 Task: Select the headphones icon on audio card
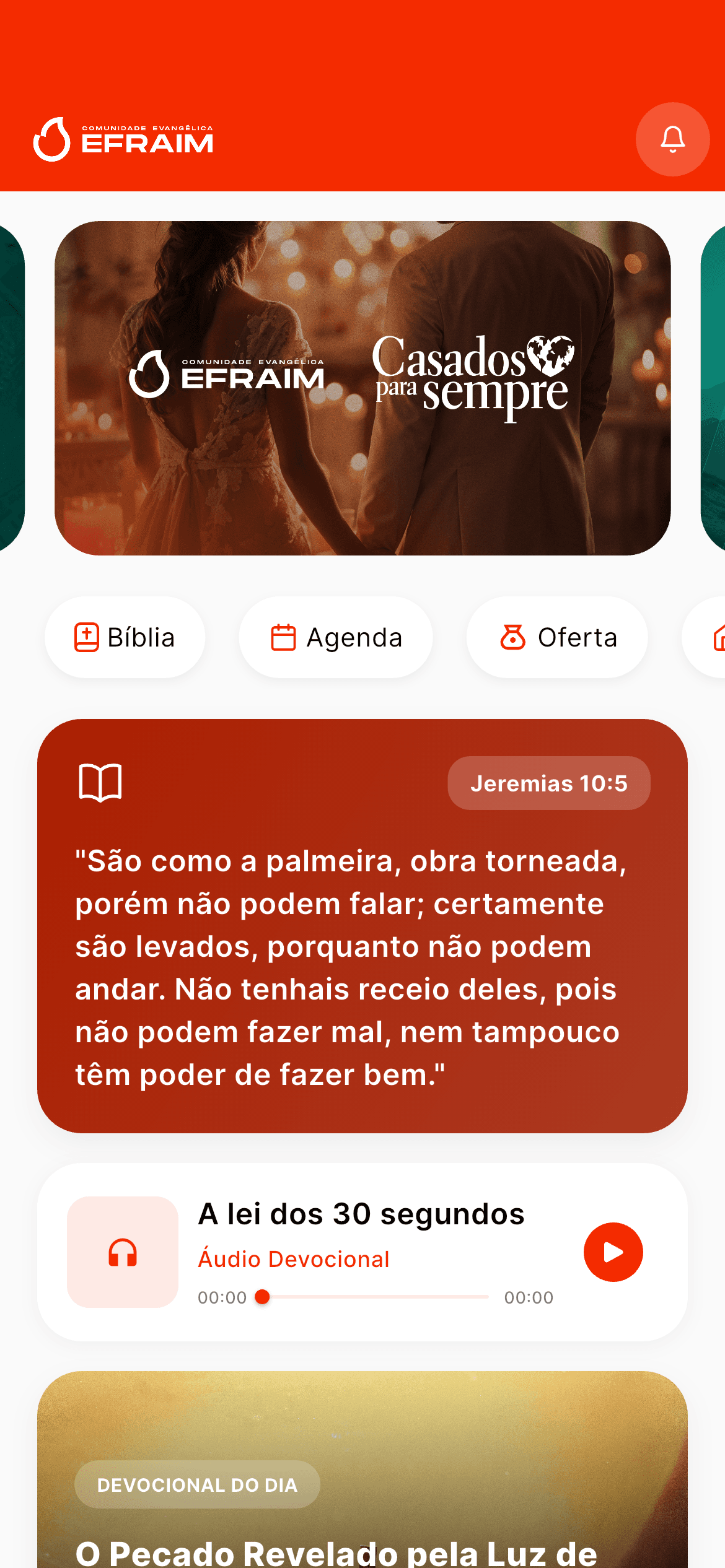pos(123,1252)
